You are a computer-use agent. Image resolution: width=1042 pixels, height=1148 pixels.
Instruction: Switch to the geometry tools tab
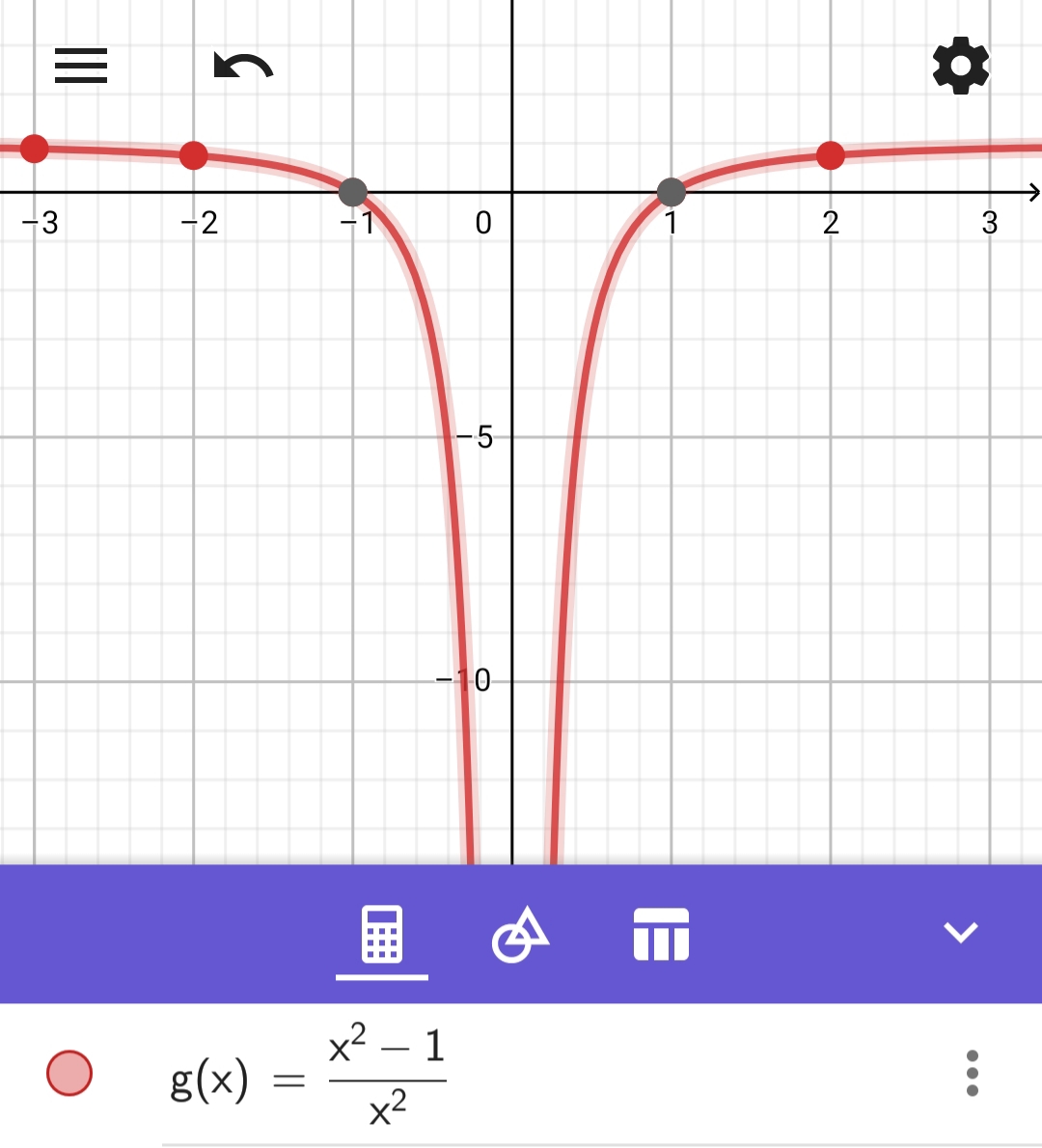point(520,934)
